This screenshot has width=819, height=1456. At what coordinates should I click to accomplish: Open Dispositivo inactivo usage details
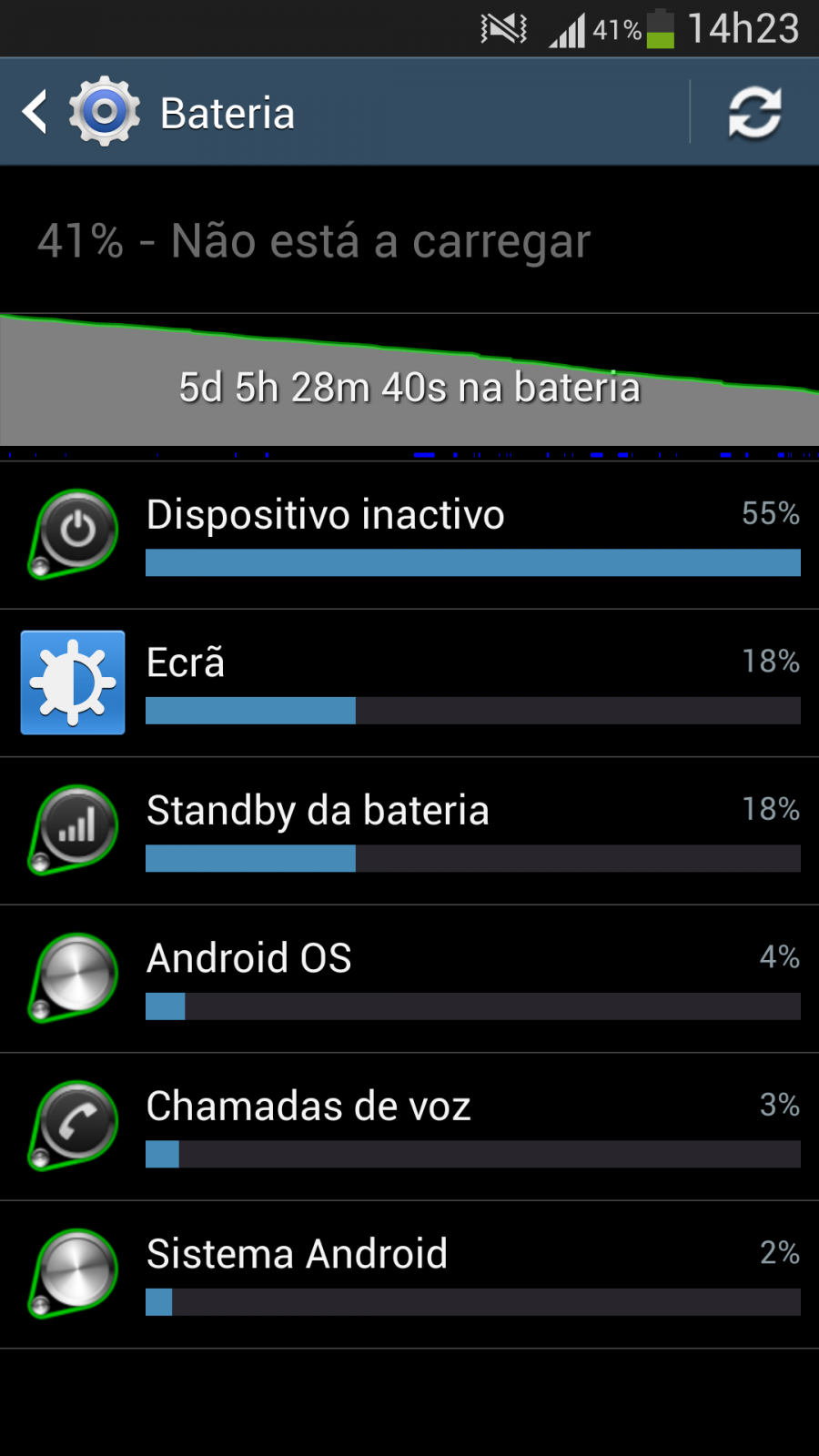[x=409, y=535]
